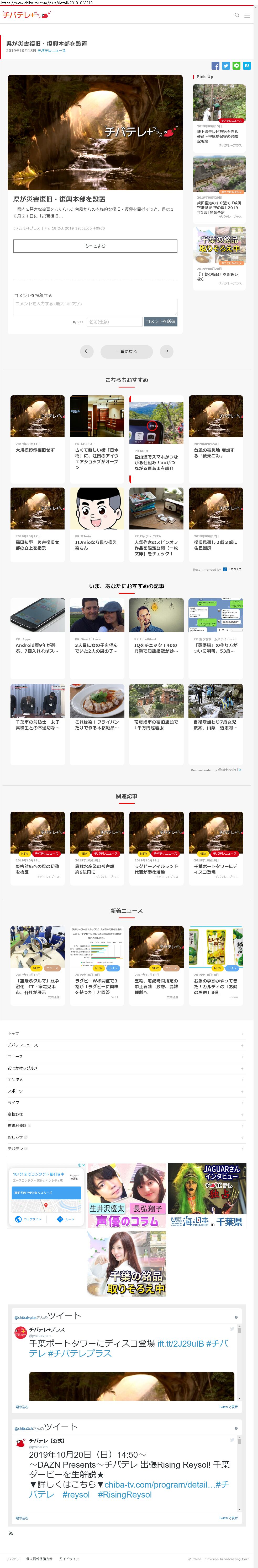The height and width of the screenshot is (1568, 258).
Task: Open the hamburger menu
Action: (x=247, y=15)
